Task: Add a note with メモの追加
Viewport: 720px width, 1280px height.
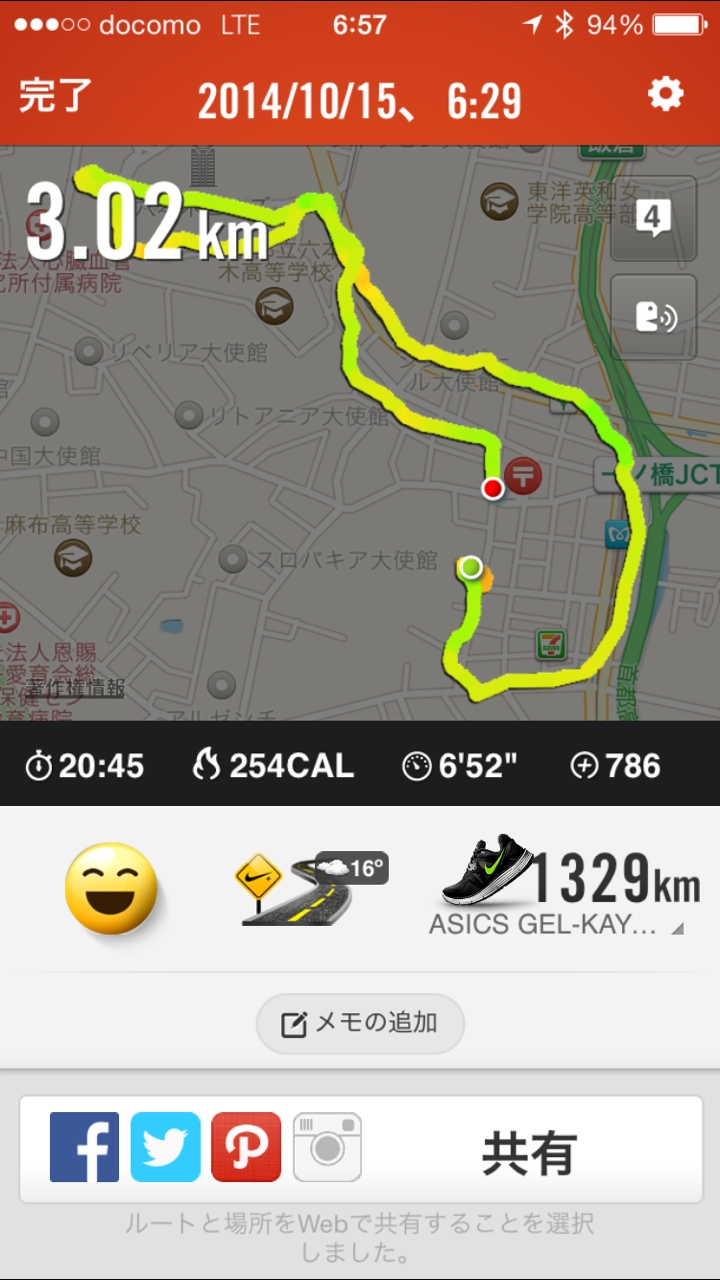Action: pyautogui.click(x=360, y=1023)
